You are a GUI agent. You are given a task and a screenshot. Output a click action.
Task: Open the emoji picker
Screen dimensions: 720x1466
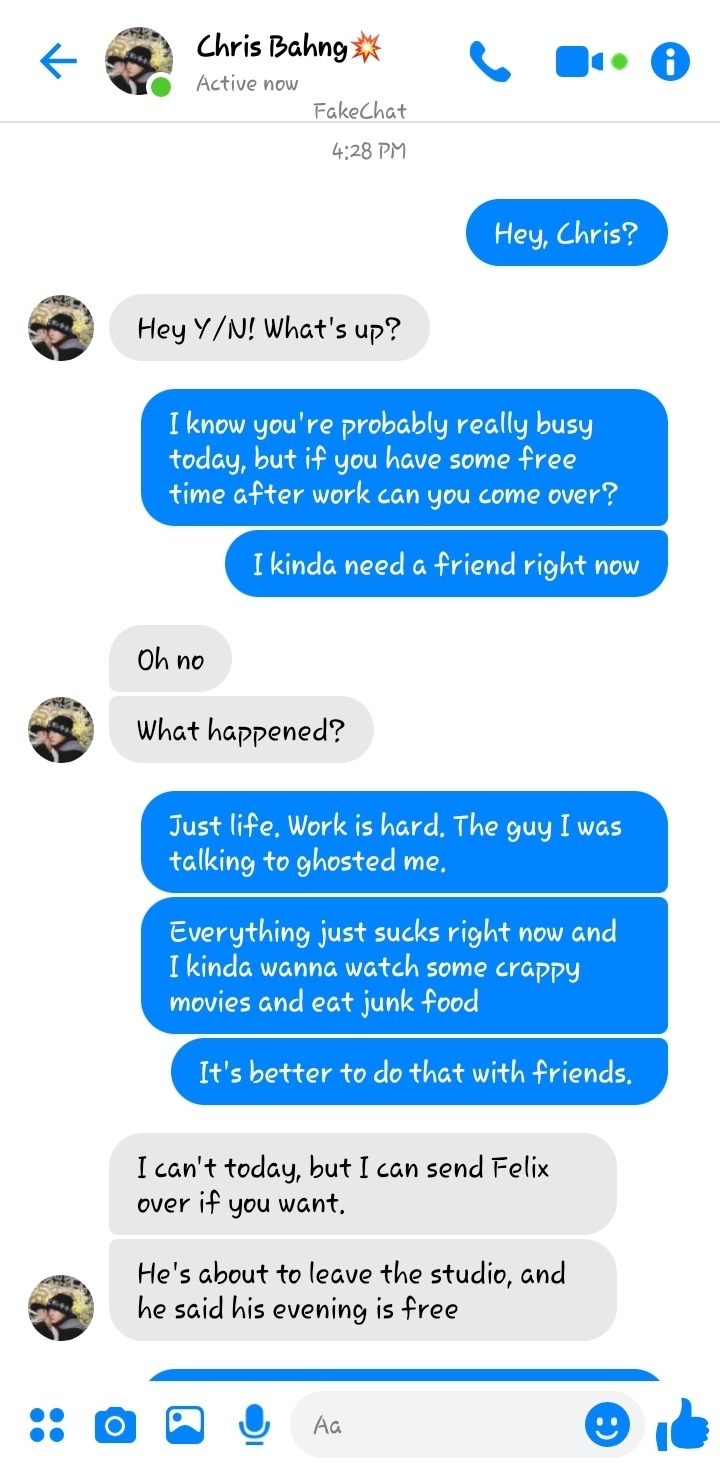pyautogui.click(x=607, y=1424)
